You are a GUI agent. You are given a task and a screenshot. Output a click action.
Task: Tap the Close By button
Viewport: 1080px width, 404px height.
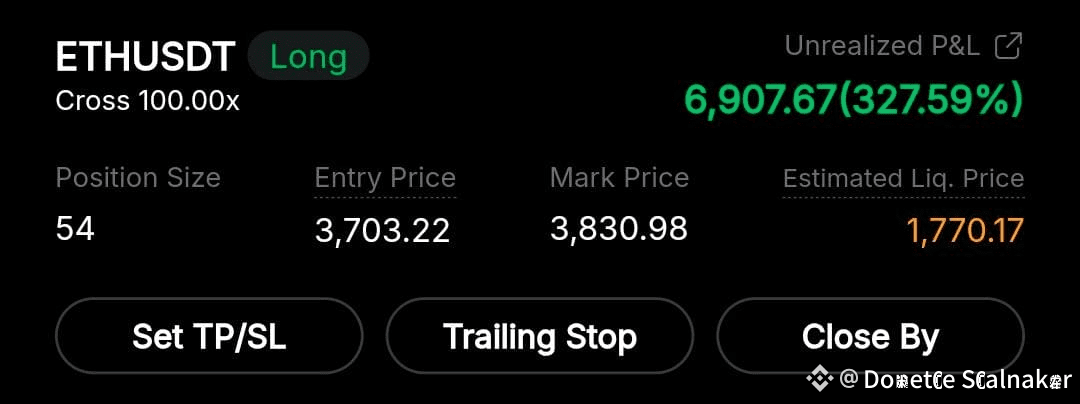[x=870, y=336]
